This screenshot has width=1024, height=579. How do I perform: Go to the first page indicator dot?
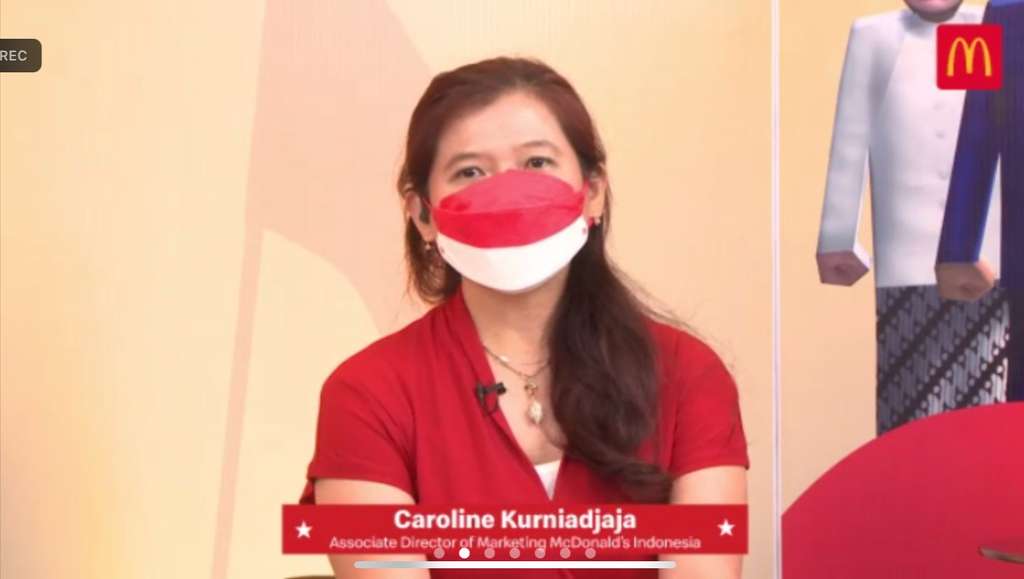click(439, 553)
